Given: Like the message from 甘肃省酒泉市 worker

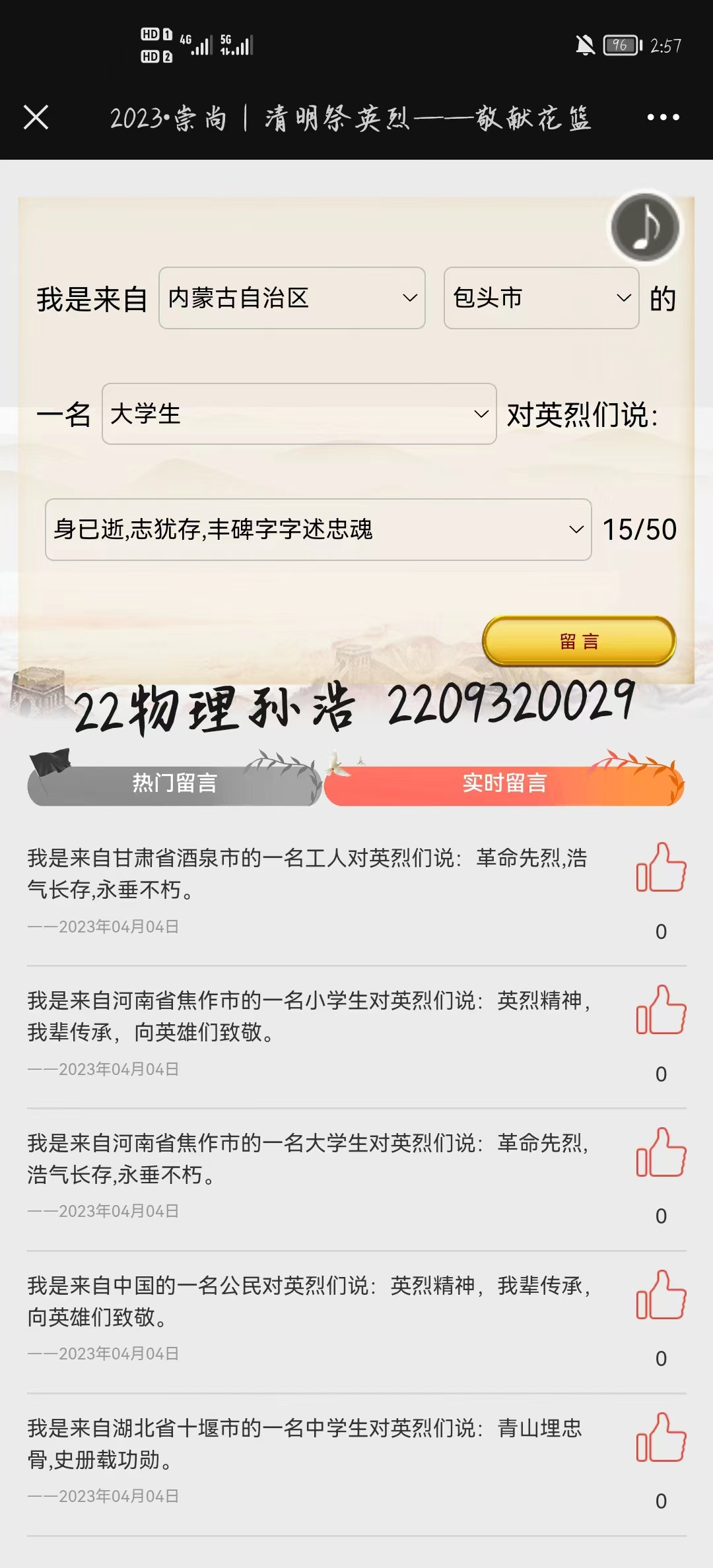Looking at the screenshot, I should pyautogui.click(x=661, y=868).
